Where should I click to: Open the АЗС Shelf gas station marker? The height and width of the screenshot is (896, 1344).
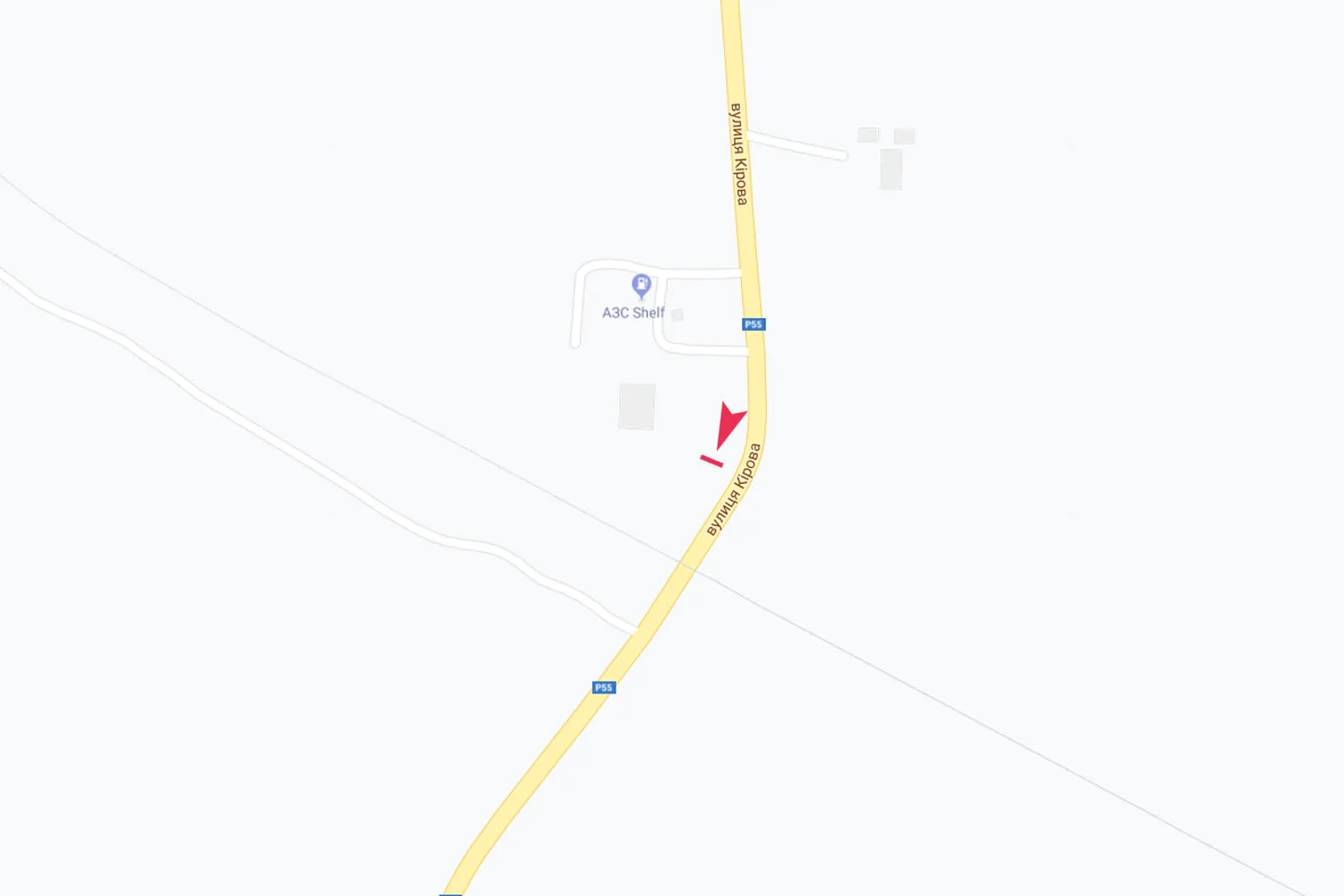tap(641, 286)
